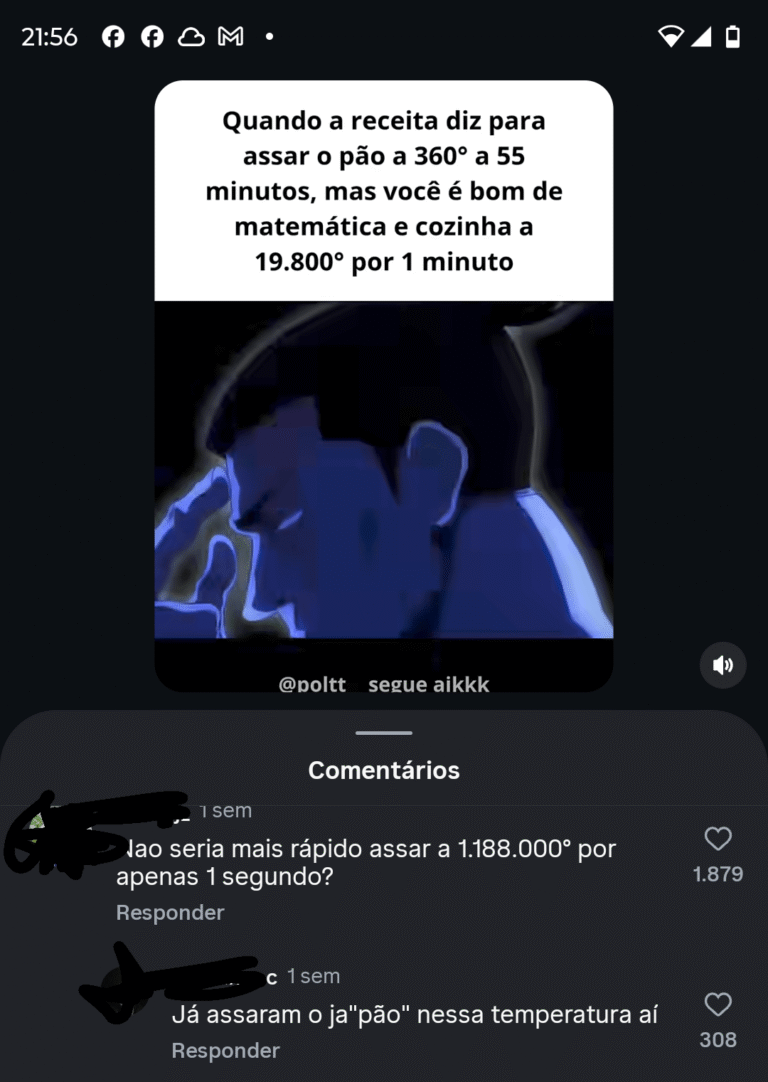
Task: Like the comment about 1.188.000° for 1 second
Action: 718,839
